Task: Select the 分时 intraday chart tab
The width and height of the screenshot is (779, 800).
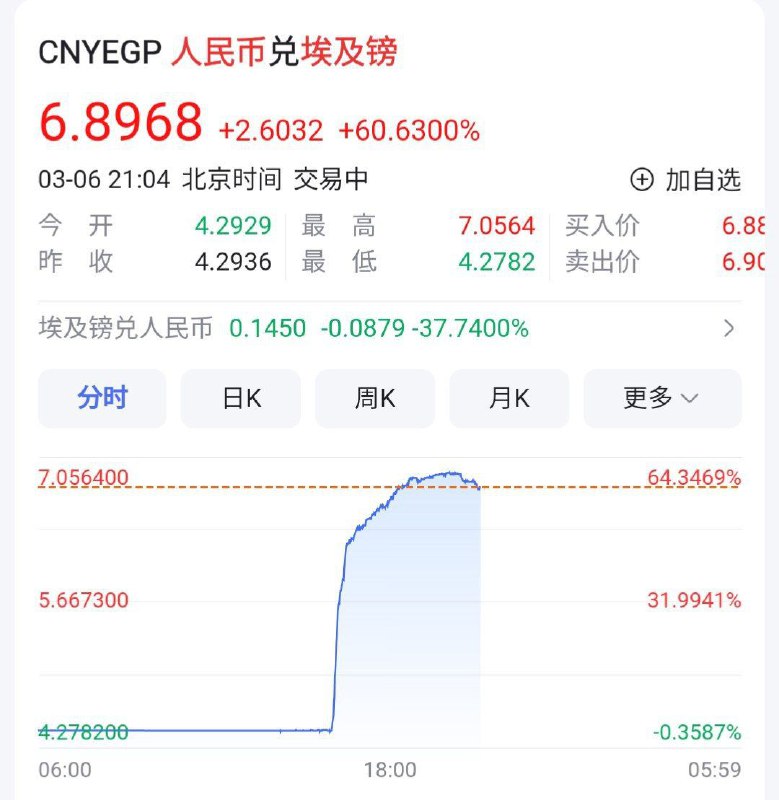Action: 101,398
